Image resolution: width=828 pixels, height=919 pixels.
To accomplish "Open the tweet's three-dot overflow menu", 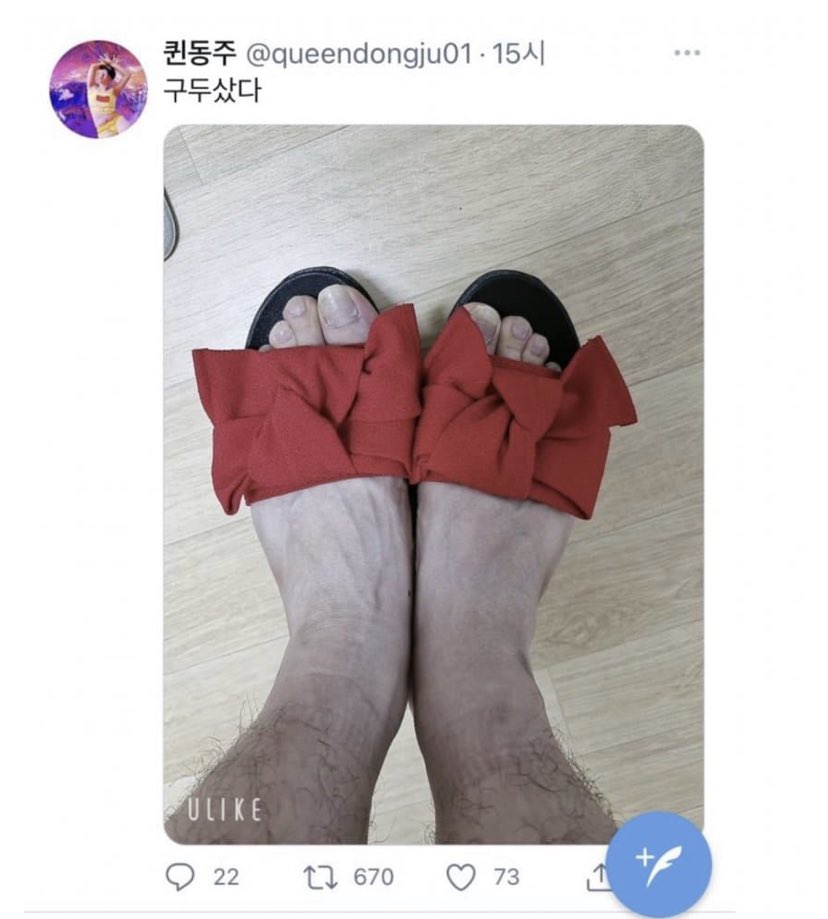I will (686, 53).
